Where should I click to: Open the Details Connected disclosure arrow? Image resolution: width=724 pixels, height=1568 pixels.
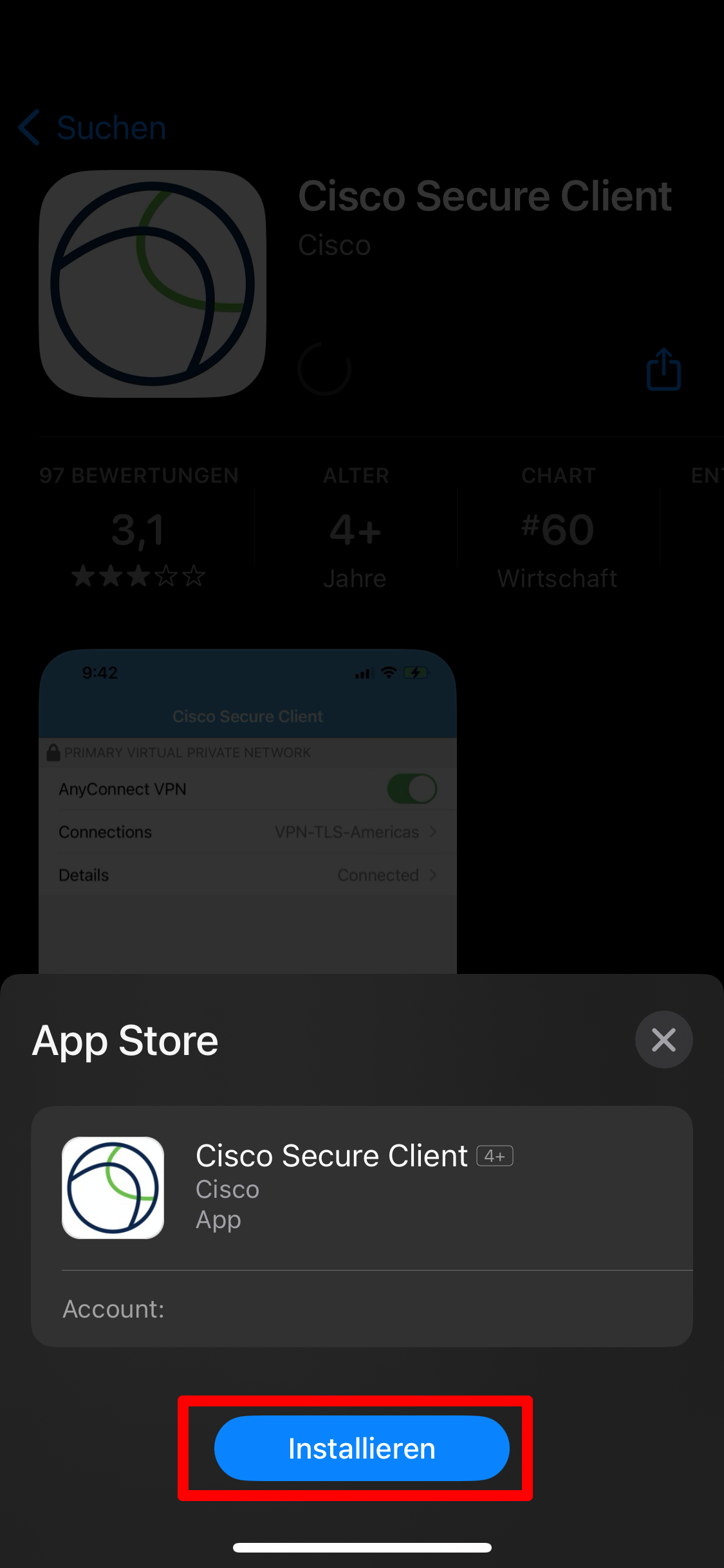pos(432,875)
